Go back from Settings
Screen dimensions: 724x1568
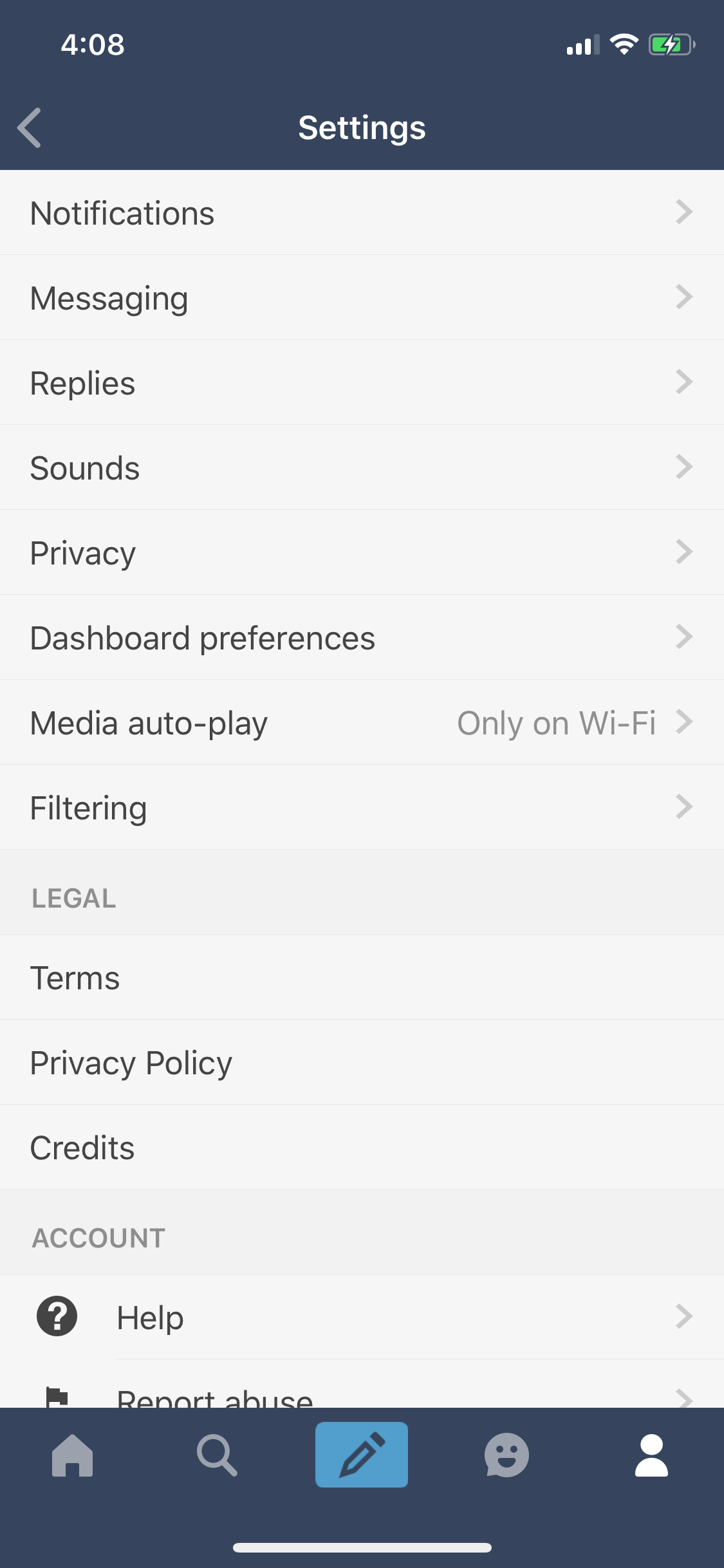click(30, 127)
